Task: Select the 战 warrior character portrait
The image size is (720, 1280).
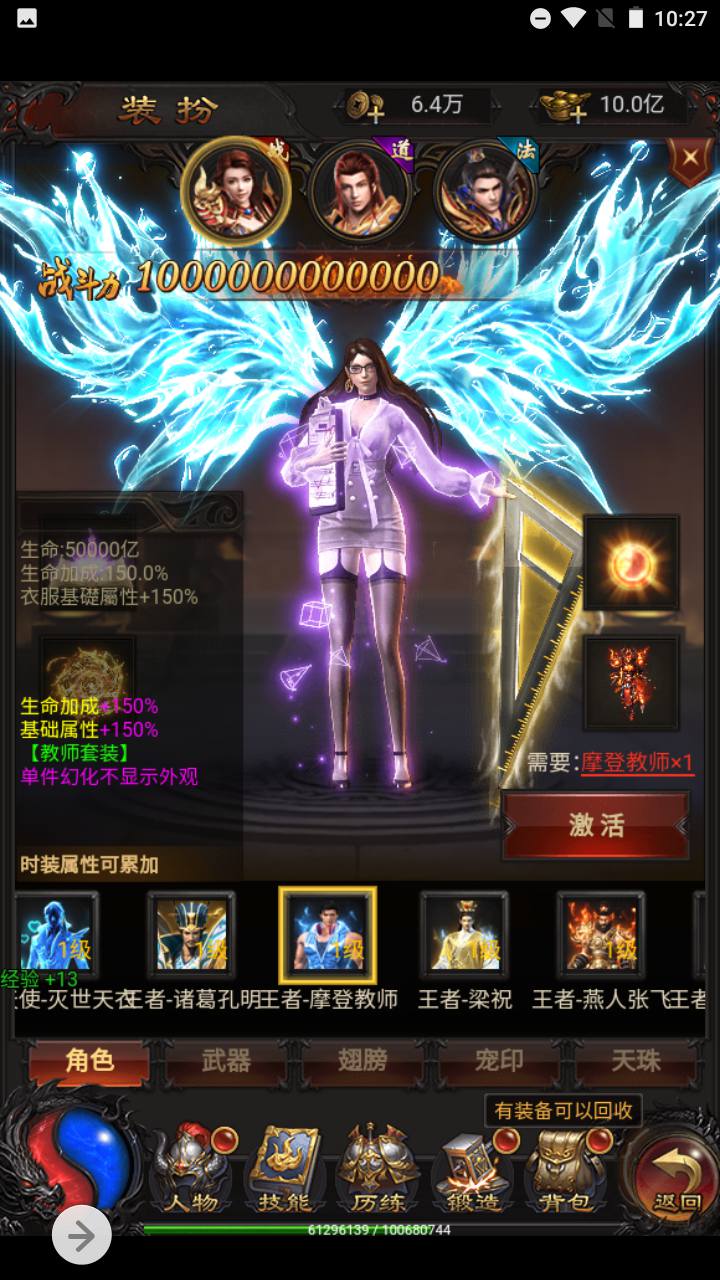Action: coord(236,190)
